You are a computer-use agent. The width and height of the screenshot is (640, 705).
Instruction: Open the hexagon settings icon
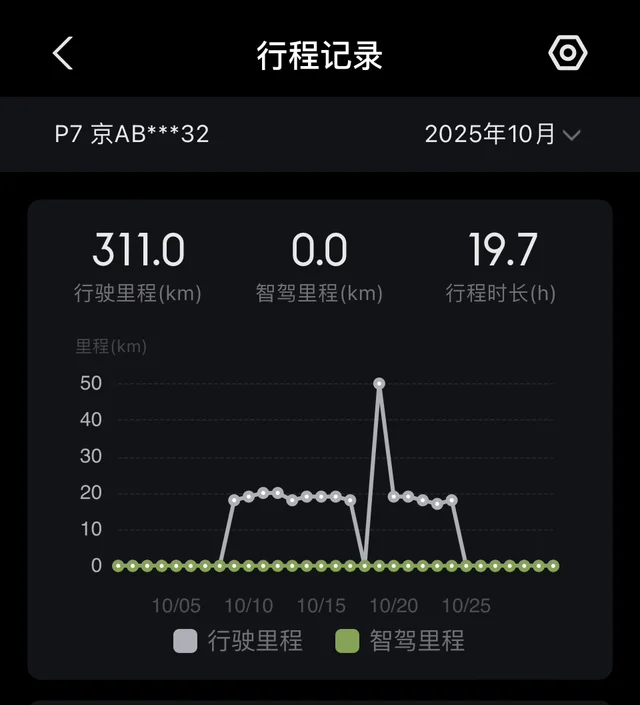[568, 53]
